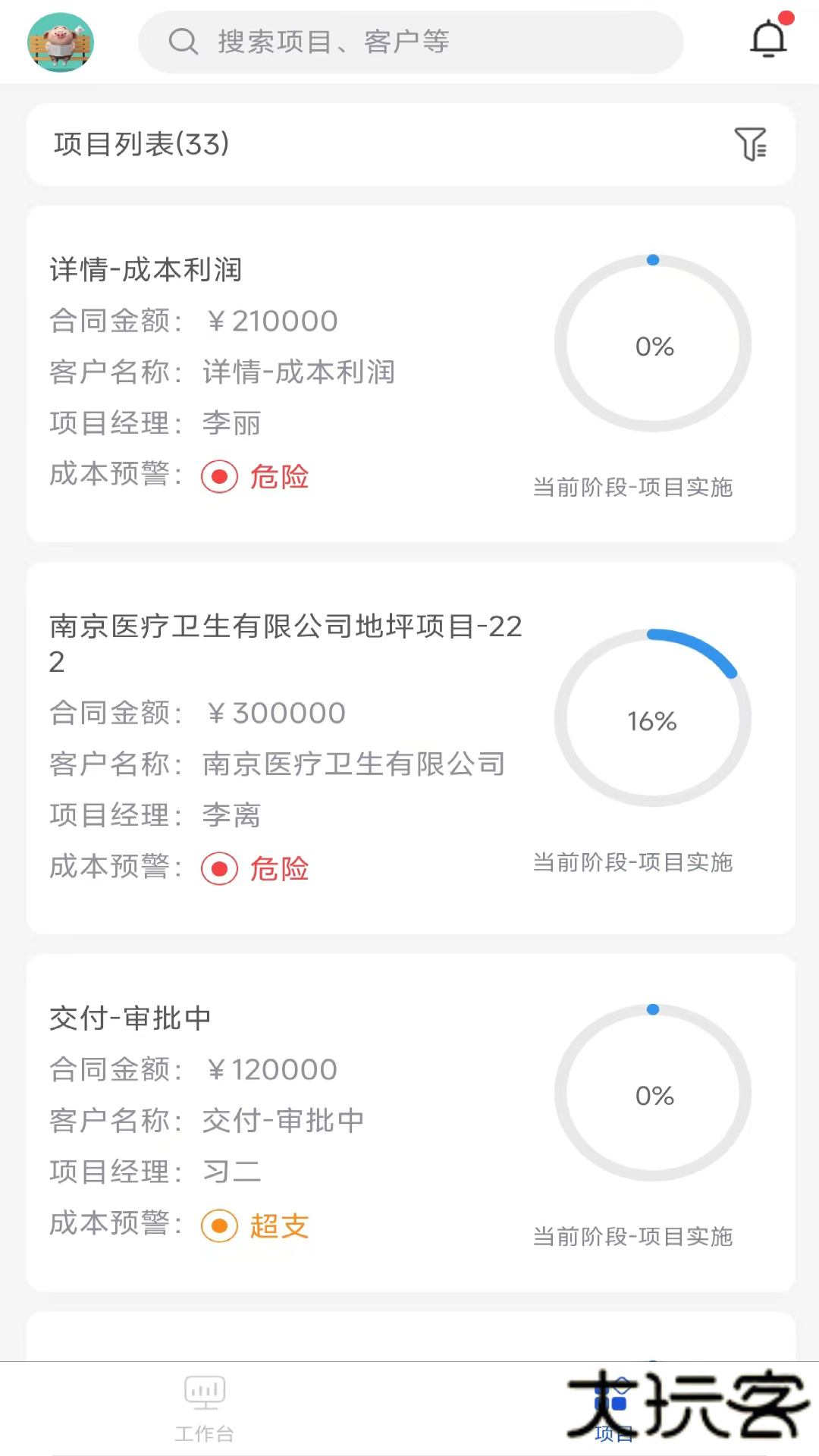Click the search magnifier icon
The height and width of the screenshot is (1456, 819).
pos(182,42)
